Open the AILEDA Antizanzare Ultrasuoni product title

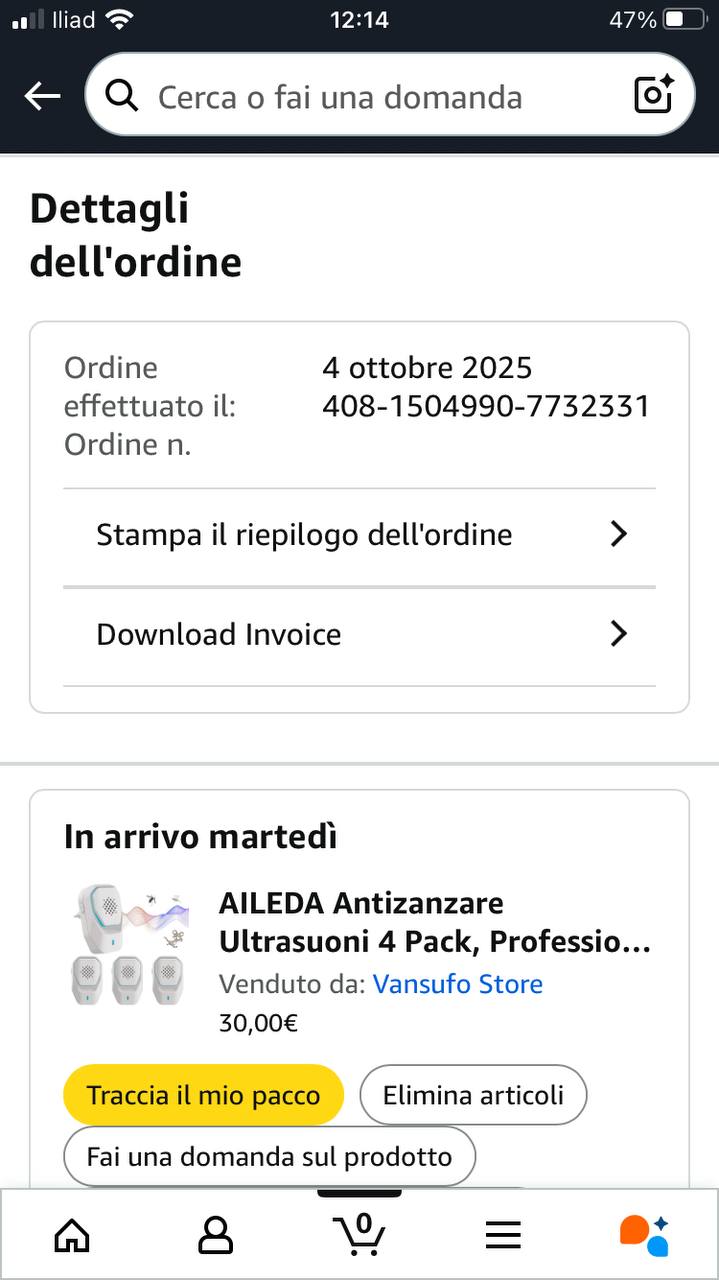point(434,923)
